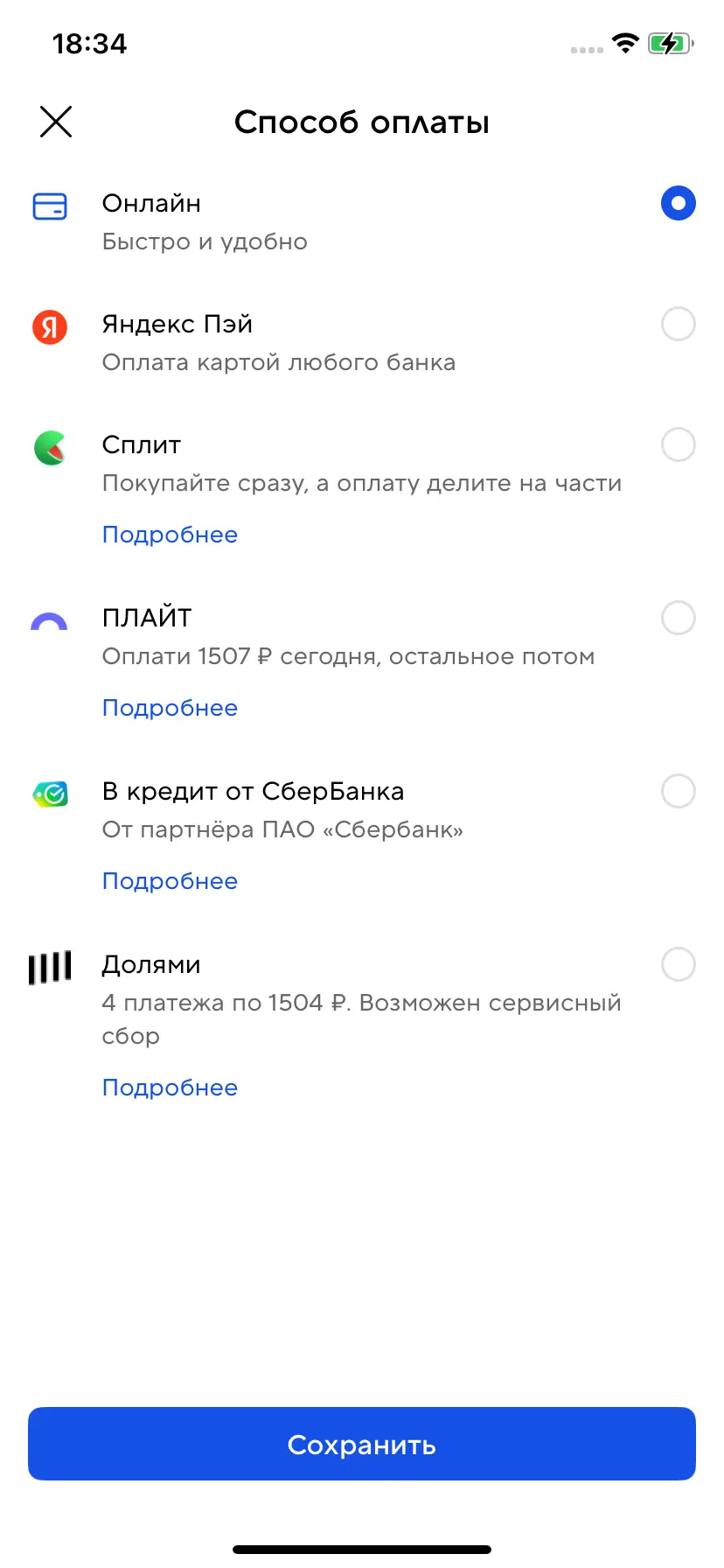The image size is (724, 1568).
Task: Choose Яндекс Пэй as payment method
Action: pos(678,325)
